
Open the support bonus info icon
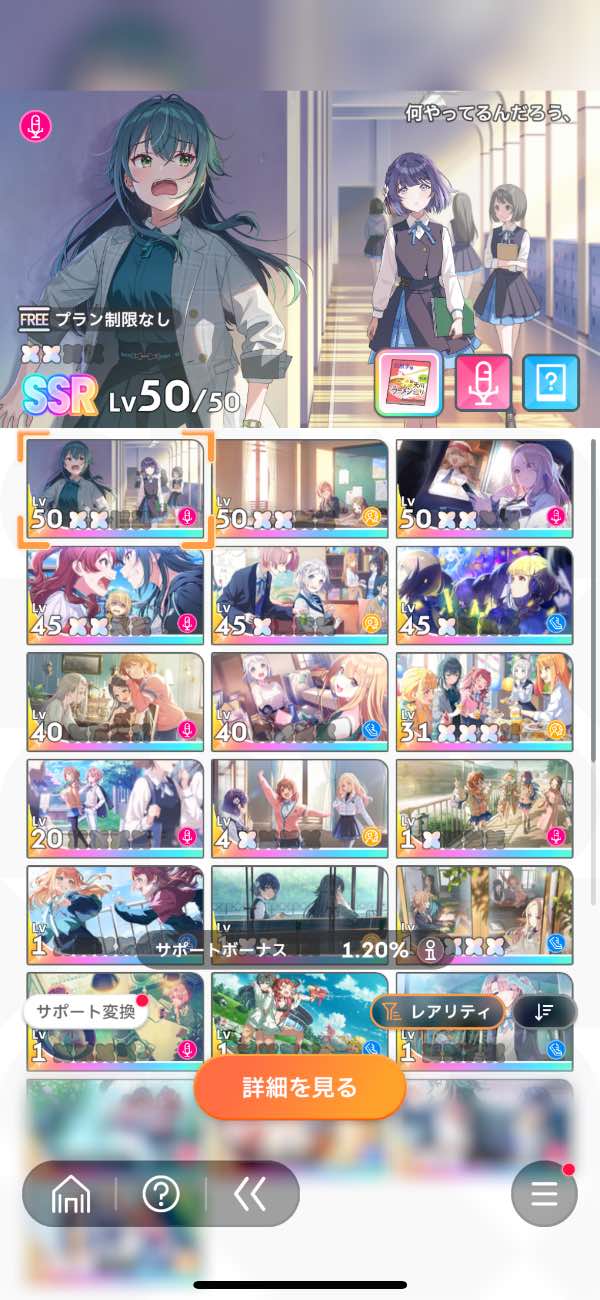[x=433, y=950]
